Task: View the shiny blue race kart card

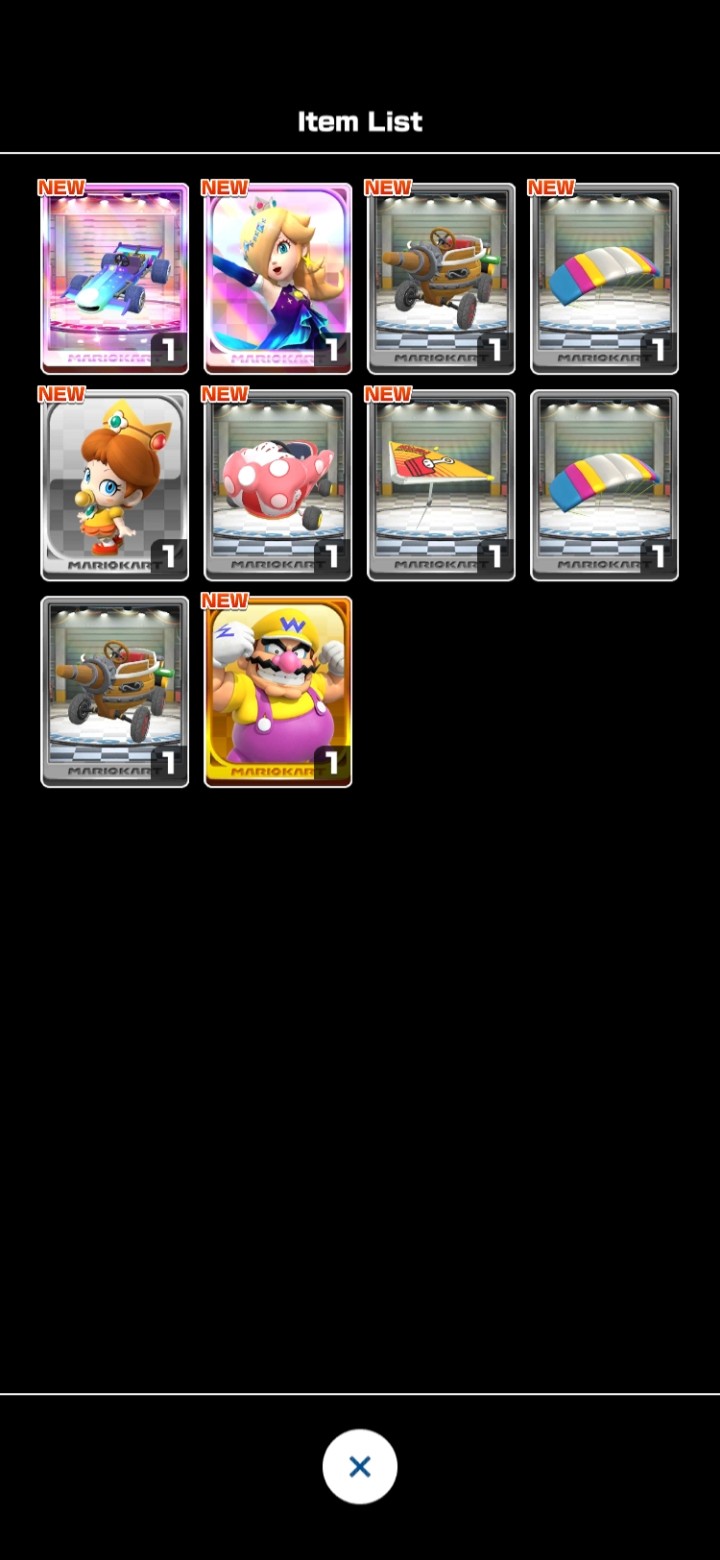Action: [115, 278]
